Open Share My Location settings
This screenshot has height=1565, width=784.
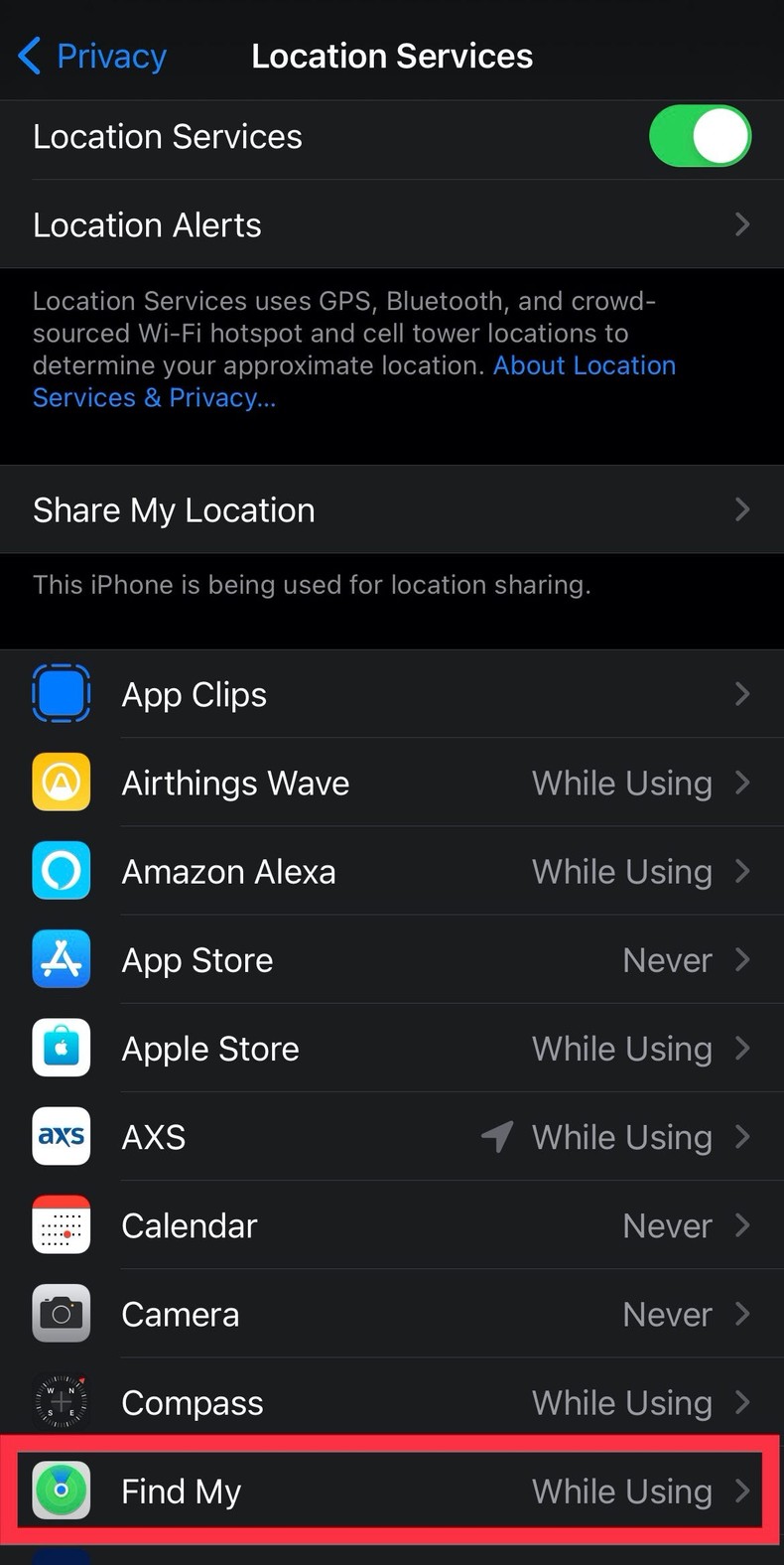[392, 509]
